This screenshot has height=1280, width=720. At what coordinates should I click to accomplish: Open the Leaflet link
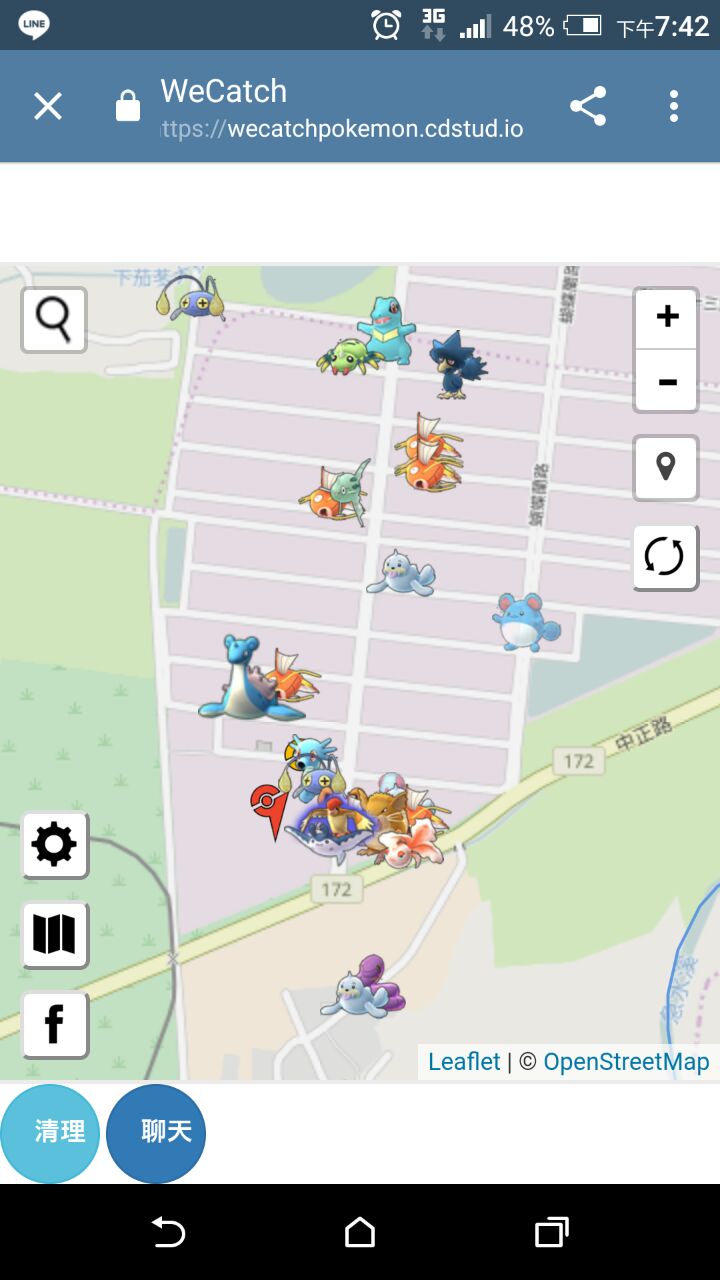coord(464,1062)
